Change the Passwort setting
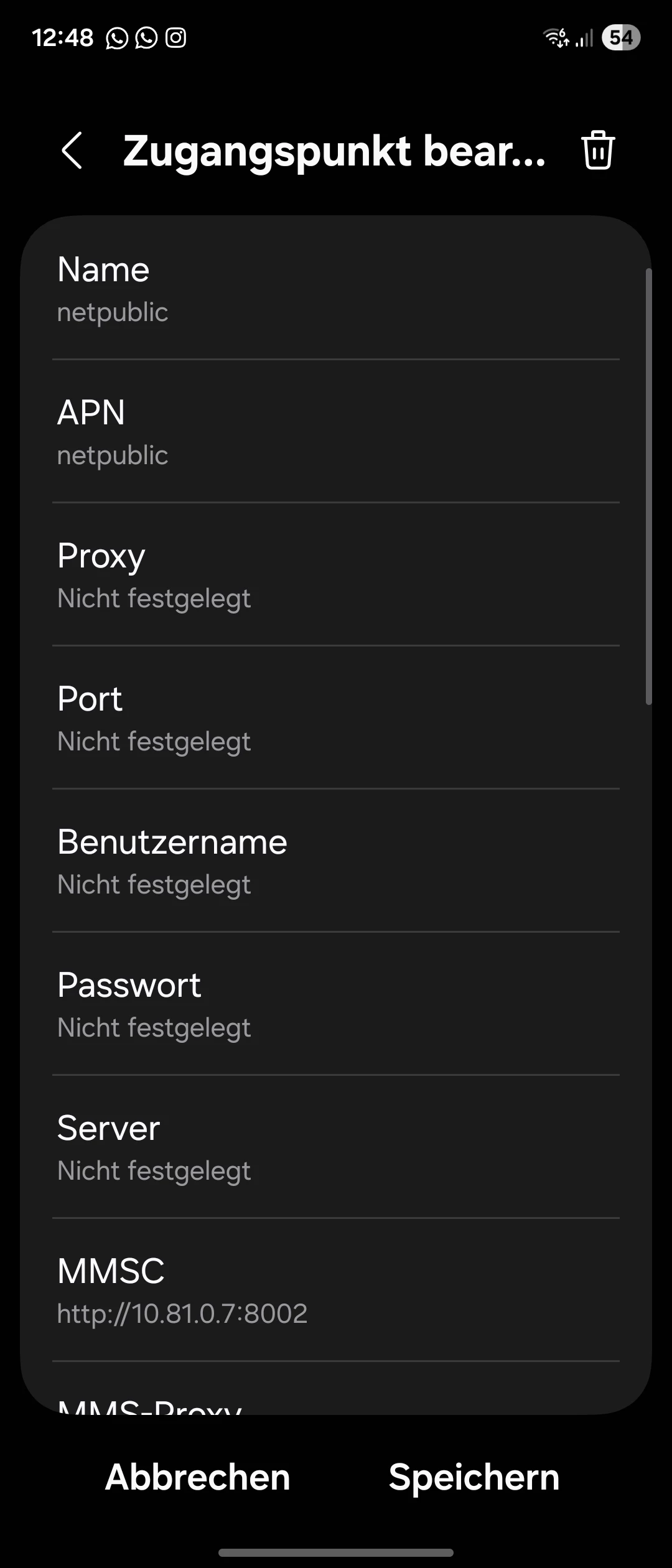 point(336,1005)
